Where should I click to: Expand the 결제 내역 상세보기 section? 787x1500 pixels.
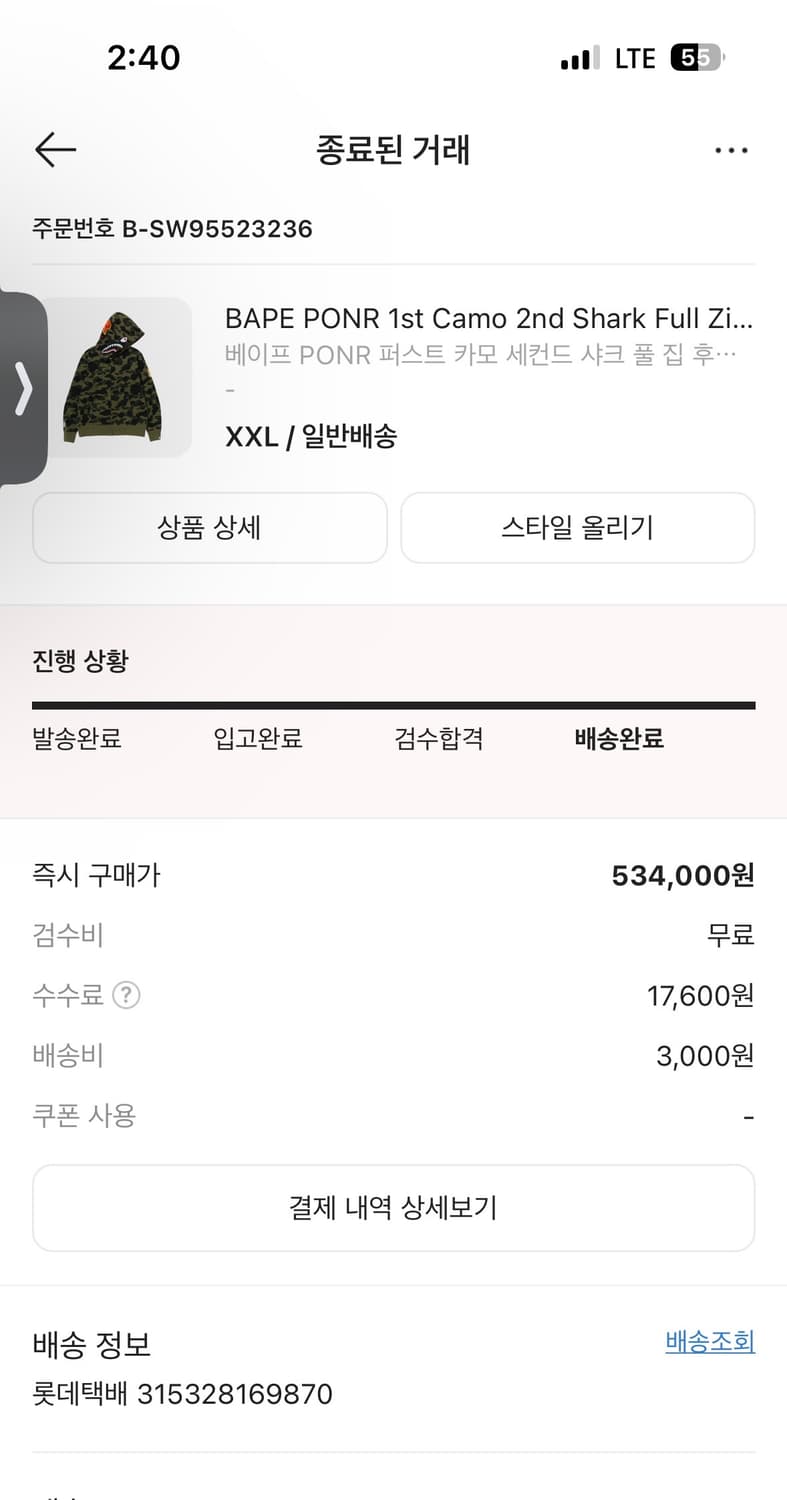click(393, 1208)
